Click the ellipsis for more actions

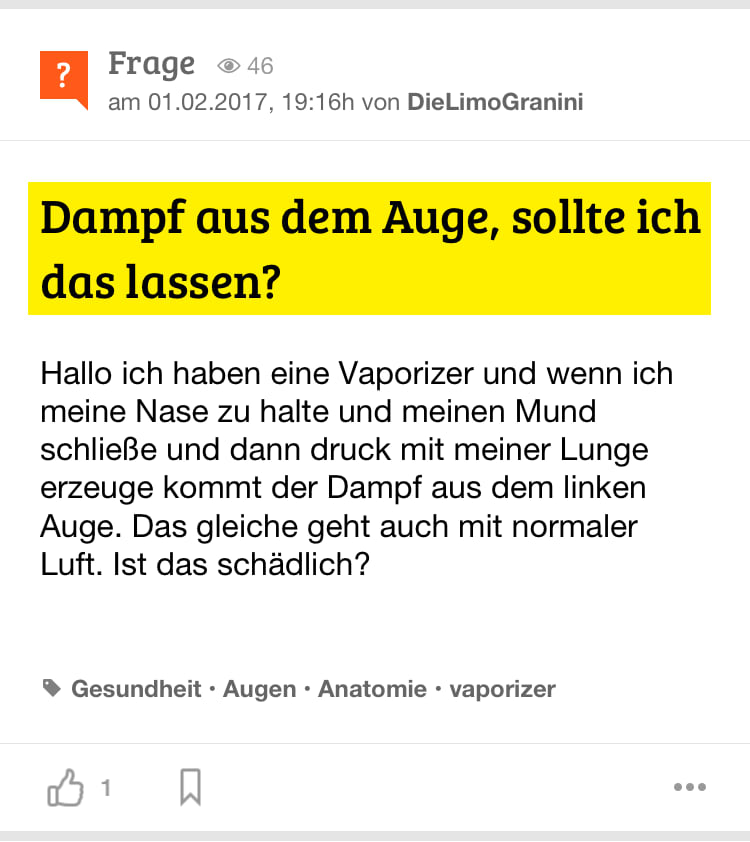[688, 787]
